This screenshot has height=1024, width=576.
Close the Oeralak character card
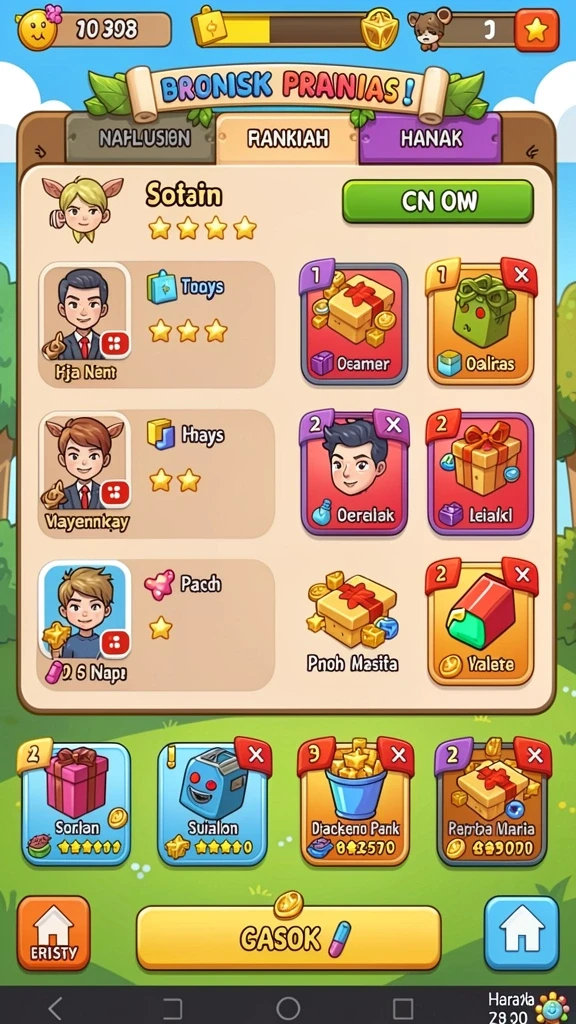391,426
